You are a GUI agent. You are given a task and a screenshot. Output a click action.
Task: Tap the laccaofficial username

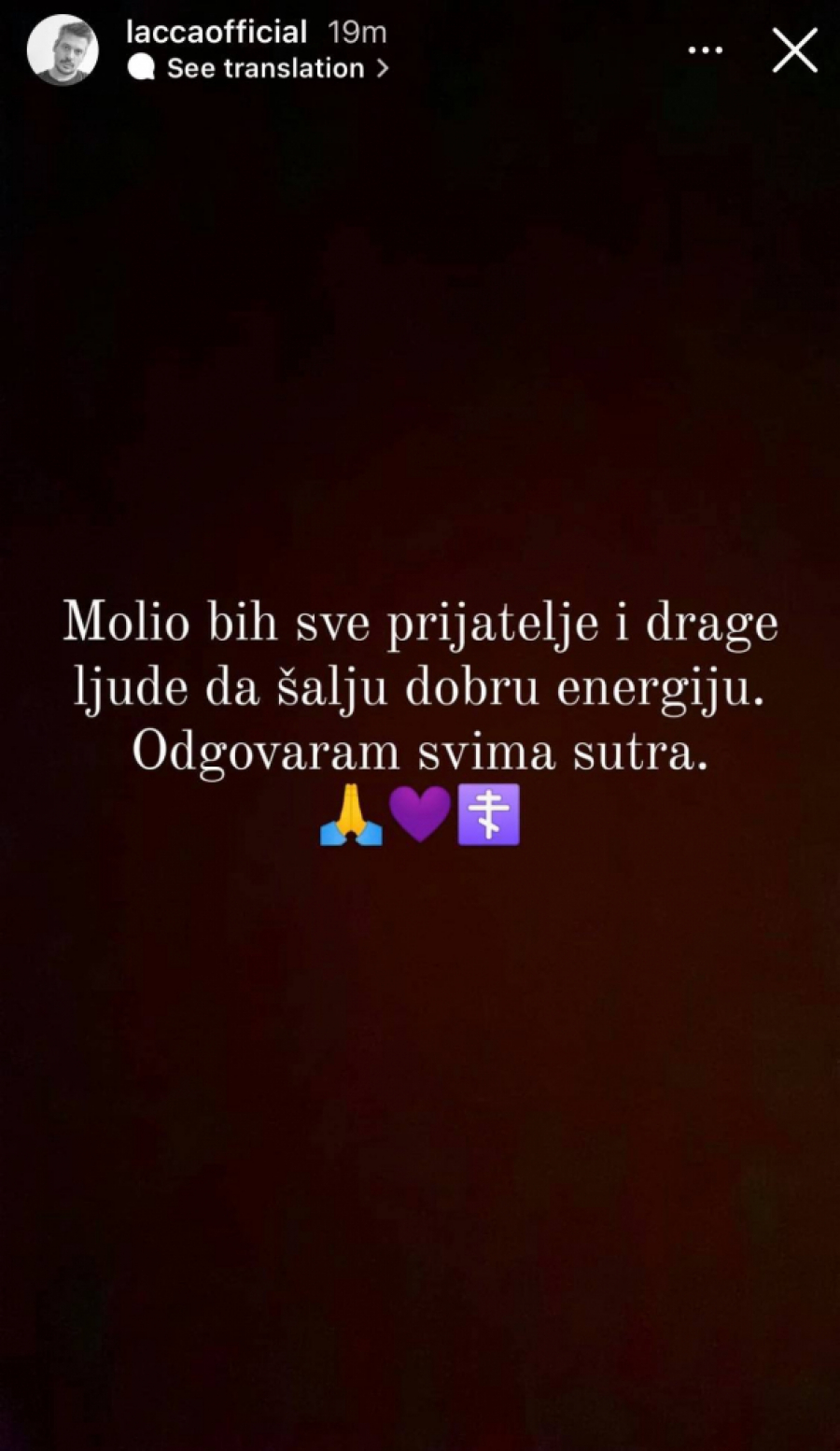(217, 32)
